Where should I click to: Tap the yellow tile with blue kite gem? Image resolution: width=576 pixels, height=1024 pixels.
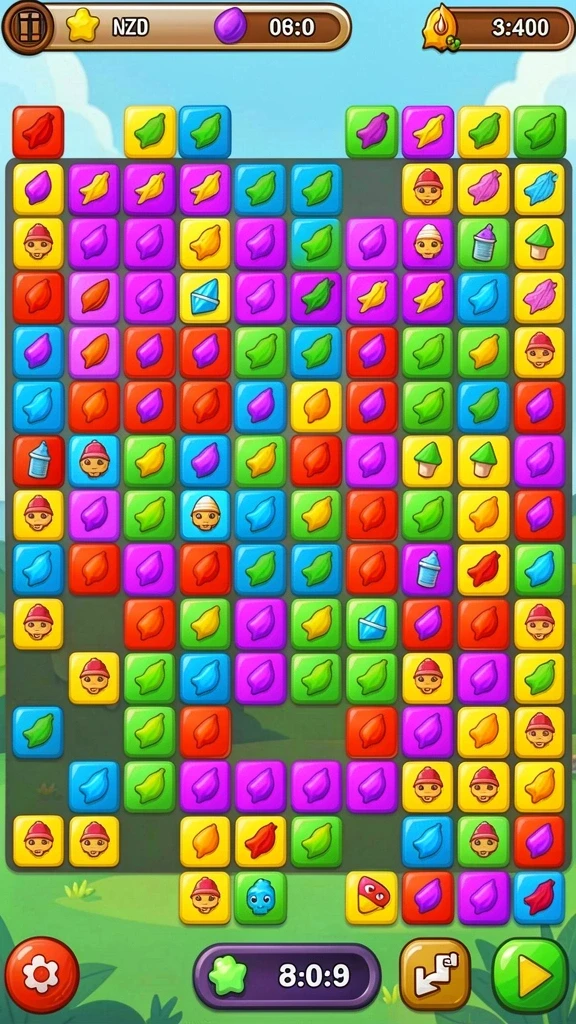click(x=205, y=298)
